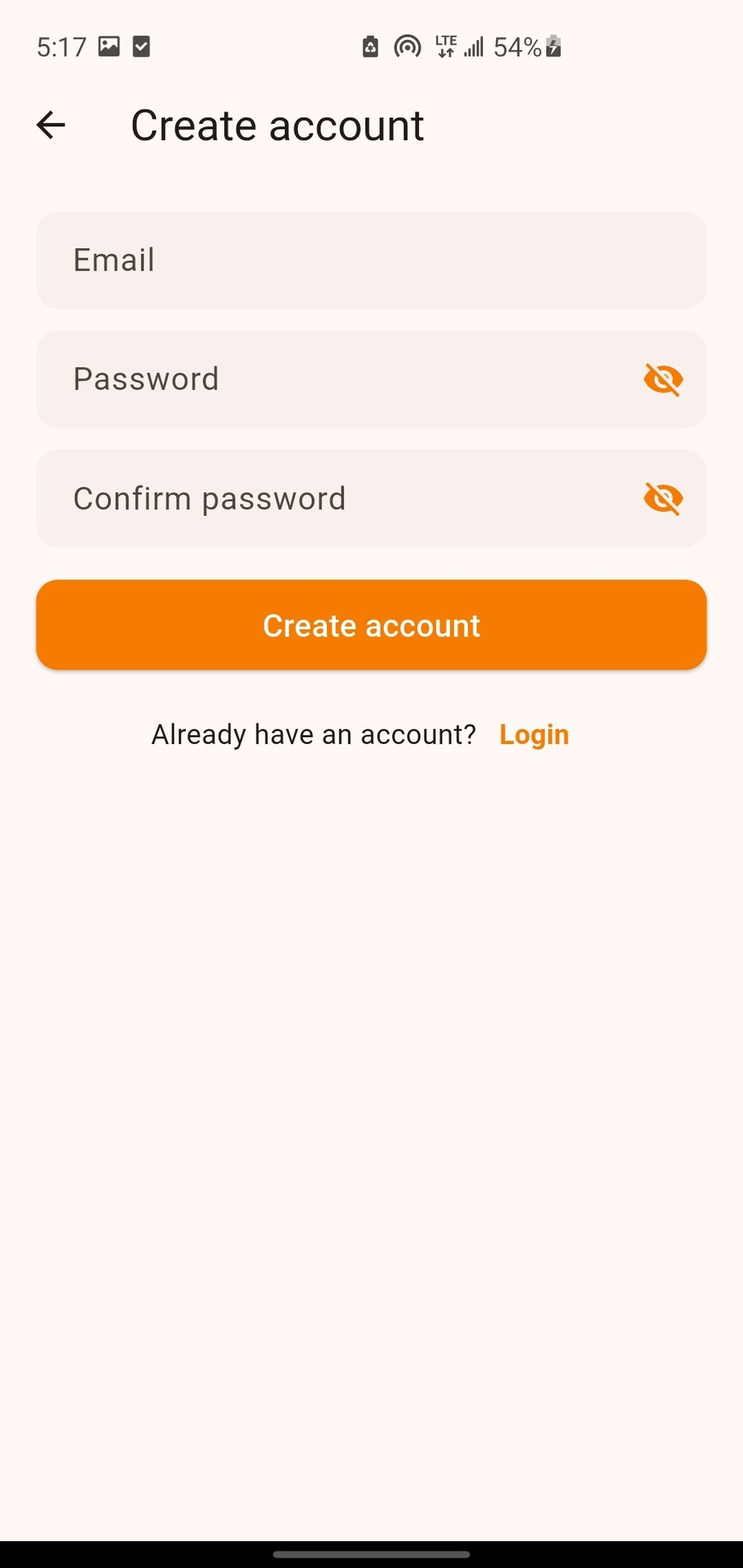Open the Login link
Image resolution: width=743 pixels, height=1568 pixels.
click(x=534, y=735)
